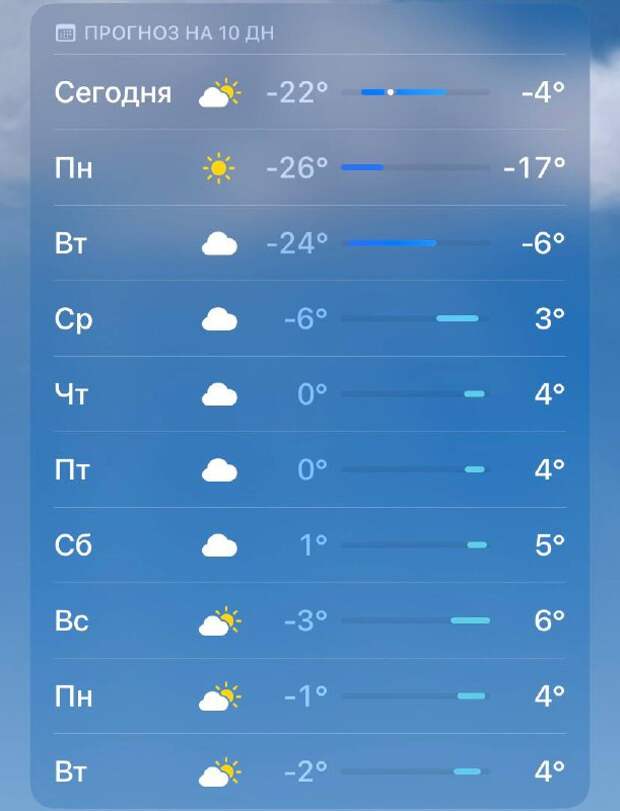
Task: Show details for Вс
Action: click(x=310, y=621)
